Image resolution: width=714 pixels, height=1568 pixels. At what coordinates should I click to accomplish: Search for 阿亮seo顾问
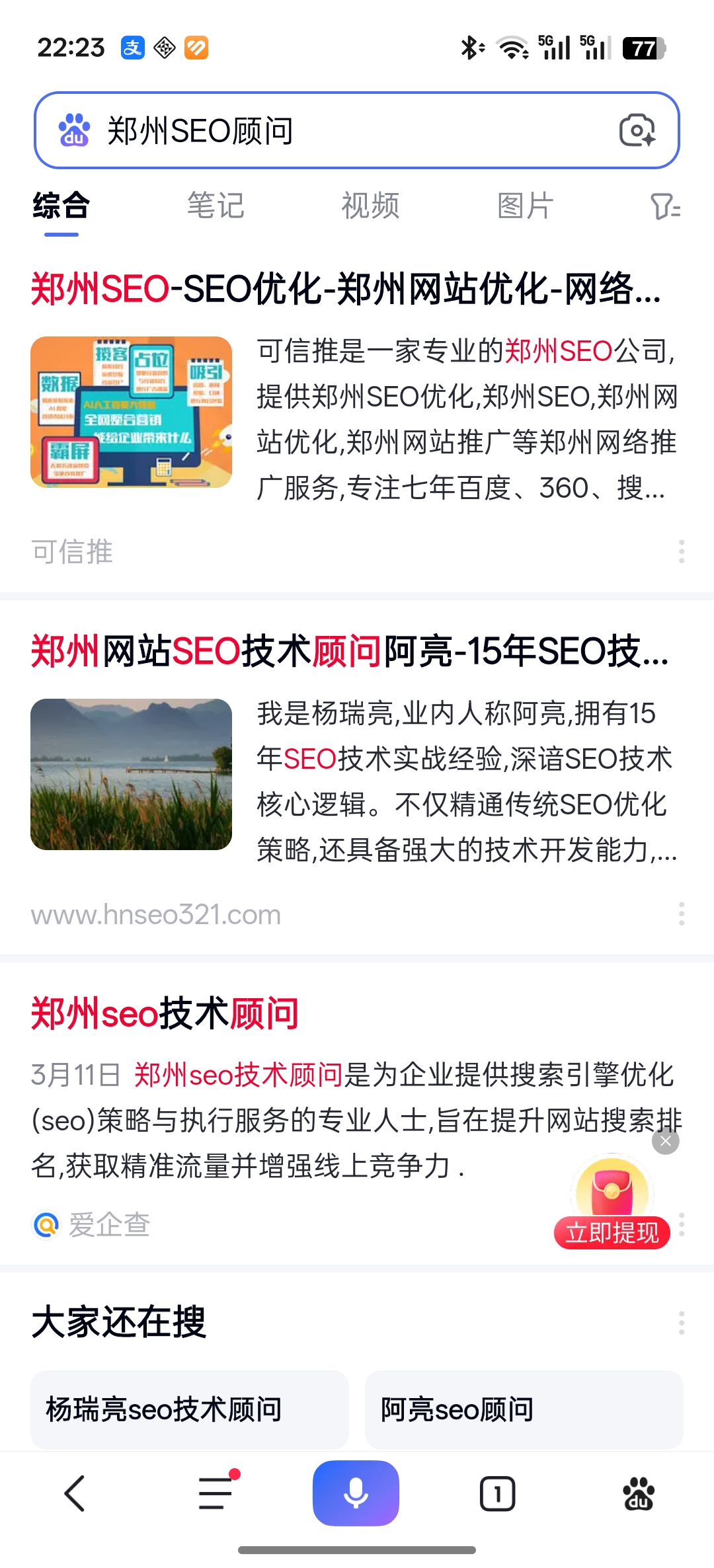tap(524, 1409)
